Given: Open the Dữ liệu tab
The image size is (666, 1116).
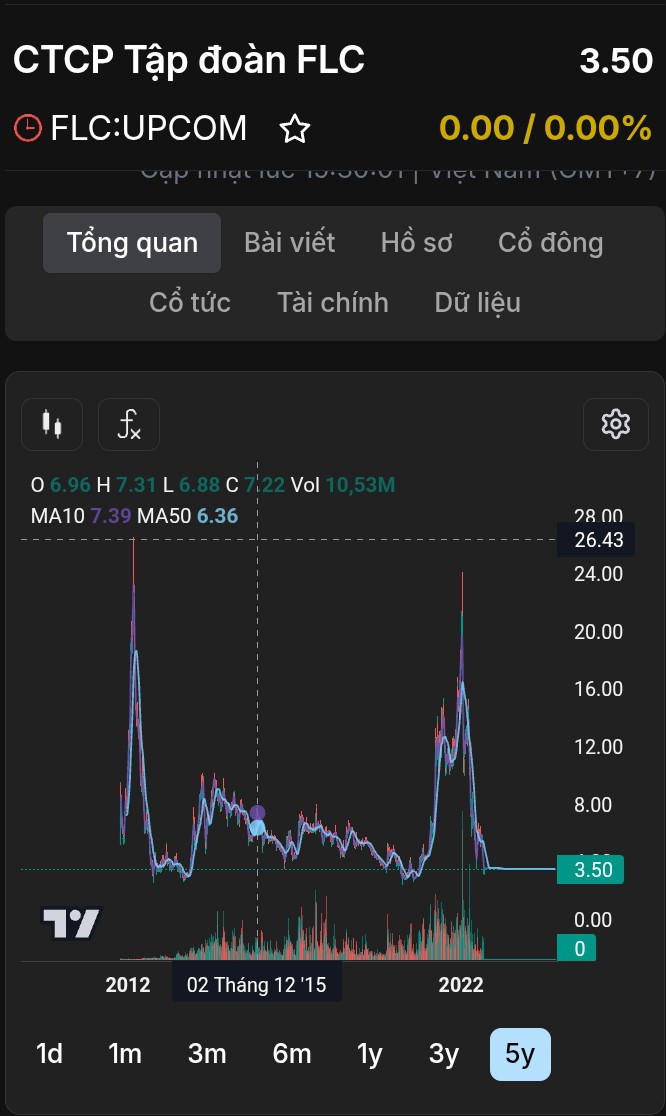Looking at the screenshot, I should [x=477, y=302].
